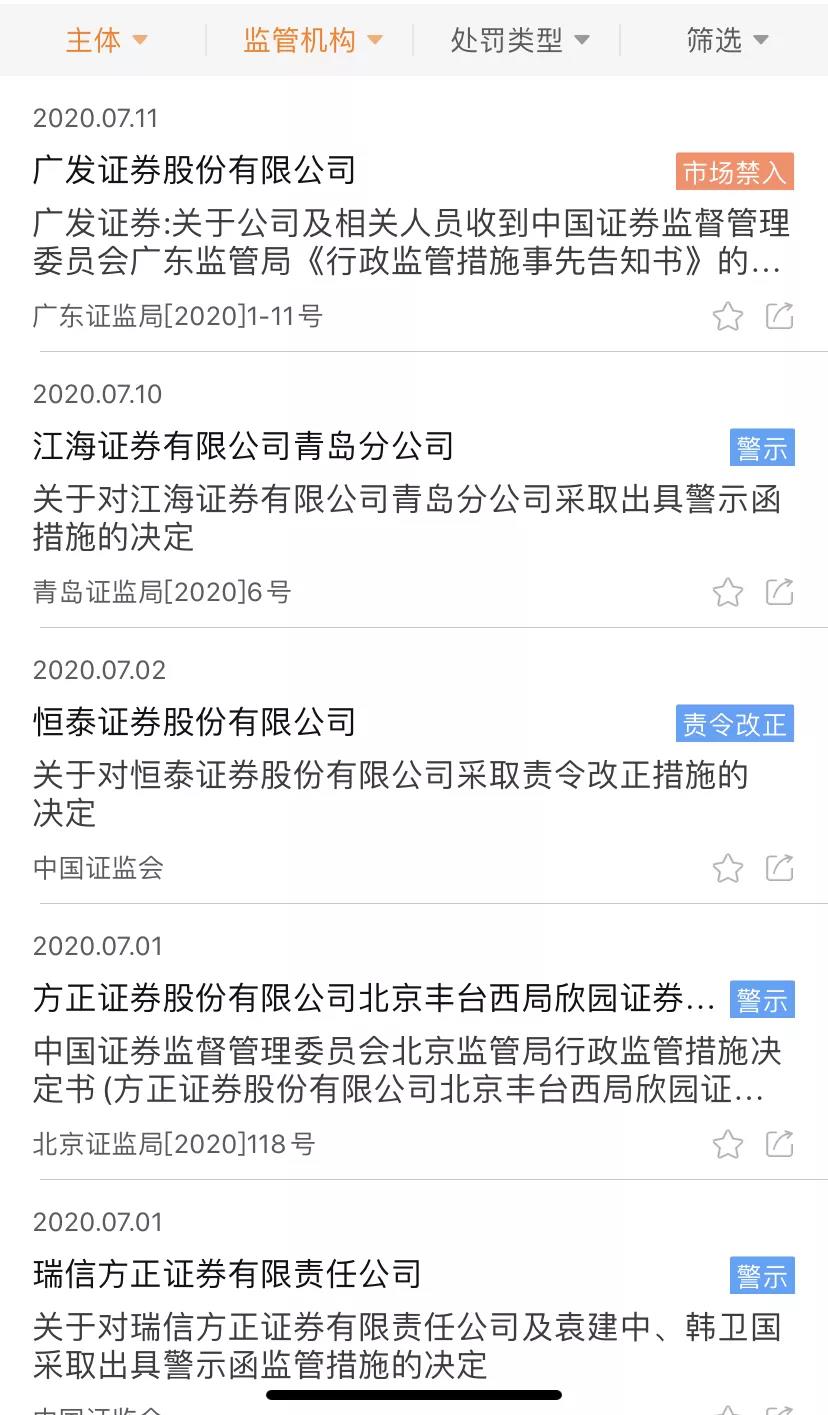Expand the 监管机构 filter dropdown
The height and width of the screenshot is (1415, 828).
click(313, 40)
